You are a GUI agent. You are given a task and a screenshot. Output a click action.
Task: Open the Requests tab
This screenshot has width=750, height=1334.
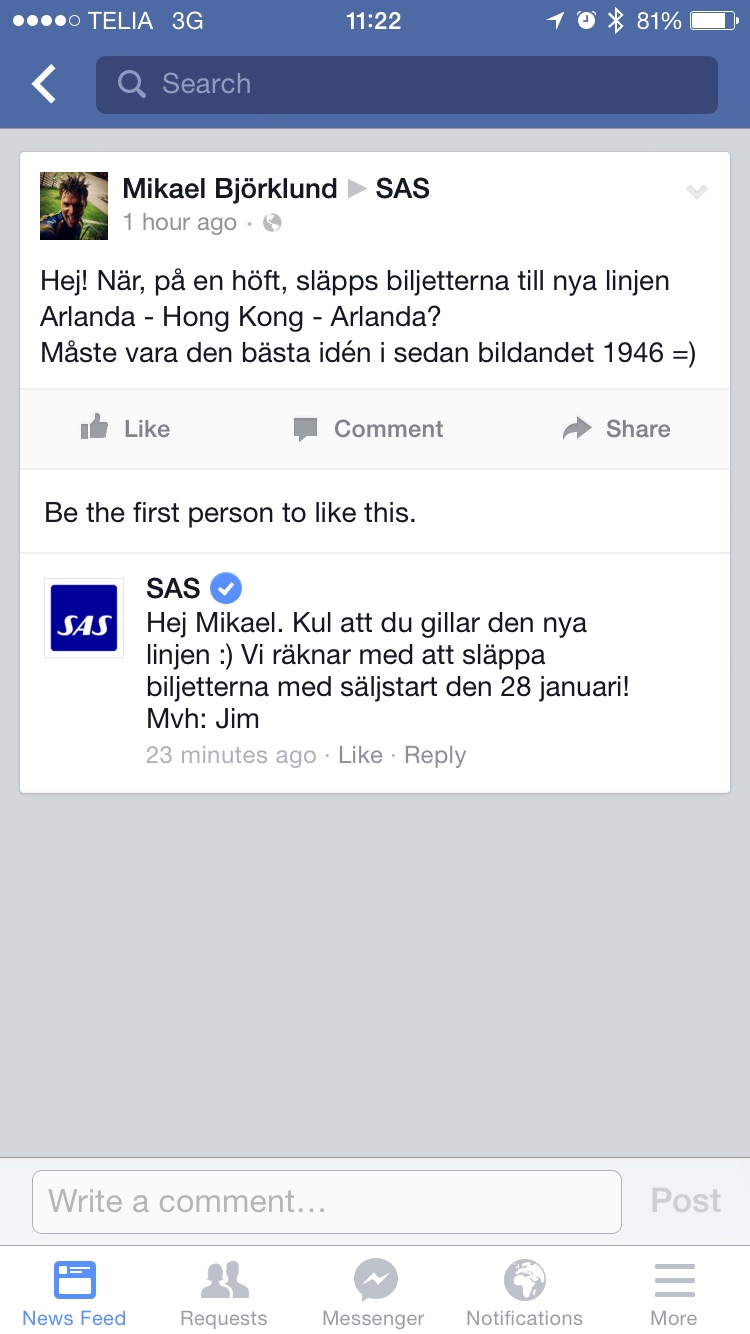click(224, 1292)
